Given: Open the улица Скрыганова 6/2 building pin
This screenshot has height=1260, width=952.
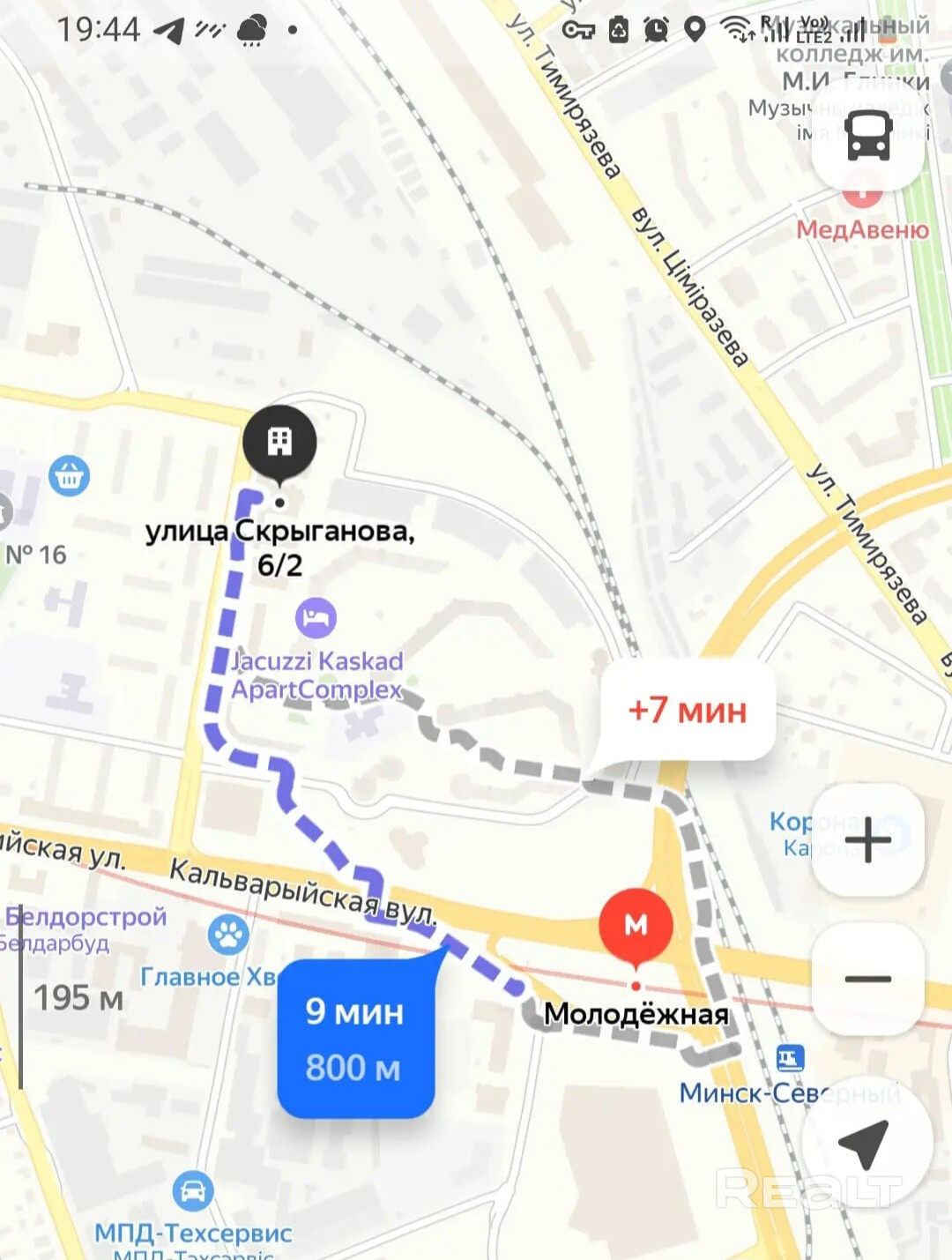Looking at the screenshot, I should (279, 442).
